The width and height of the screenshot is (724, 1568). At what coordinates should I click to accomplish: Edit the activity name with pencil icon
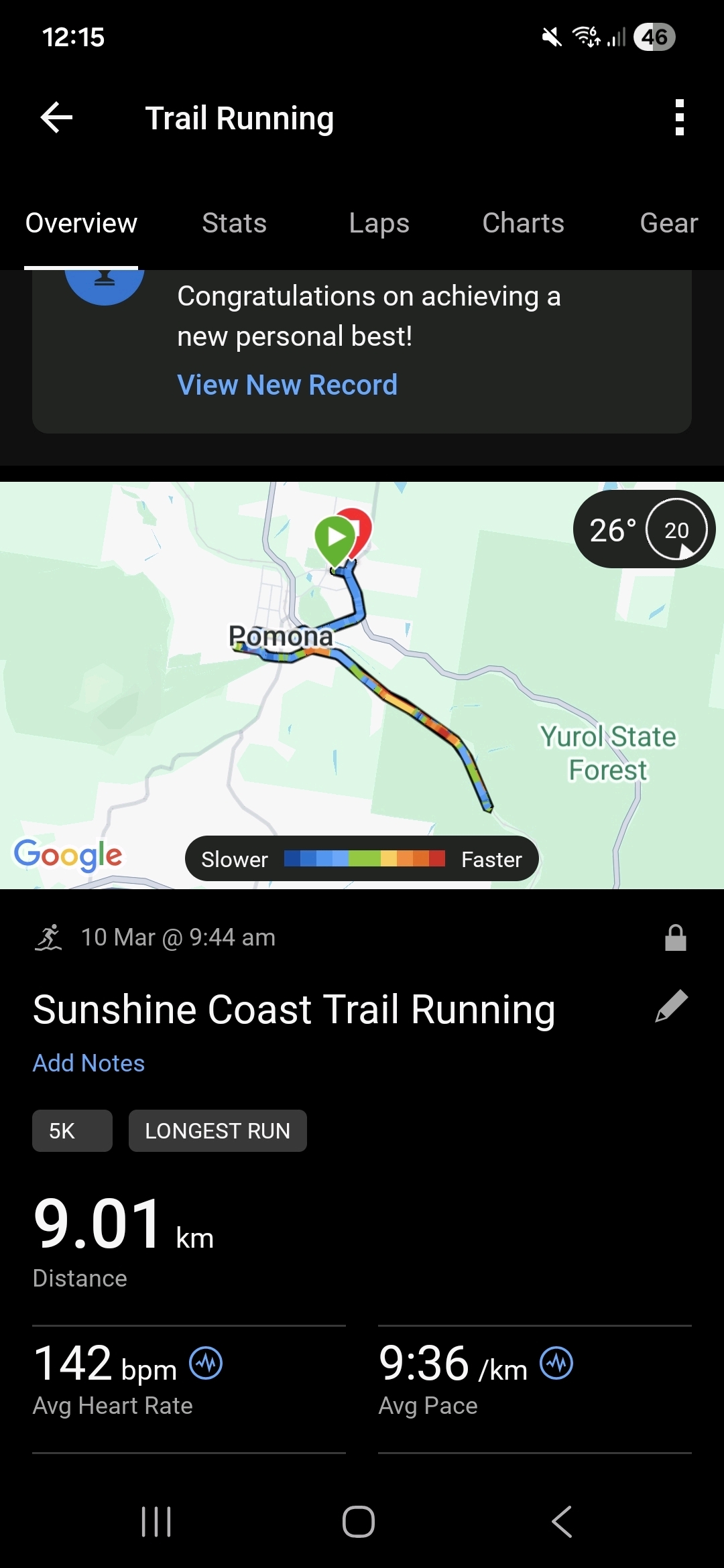(x=671, y=1006)
